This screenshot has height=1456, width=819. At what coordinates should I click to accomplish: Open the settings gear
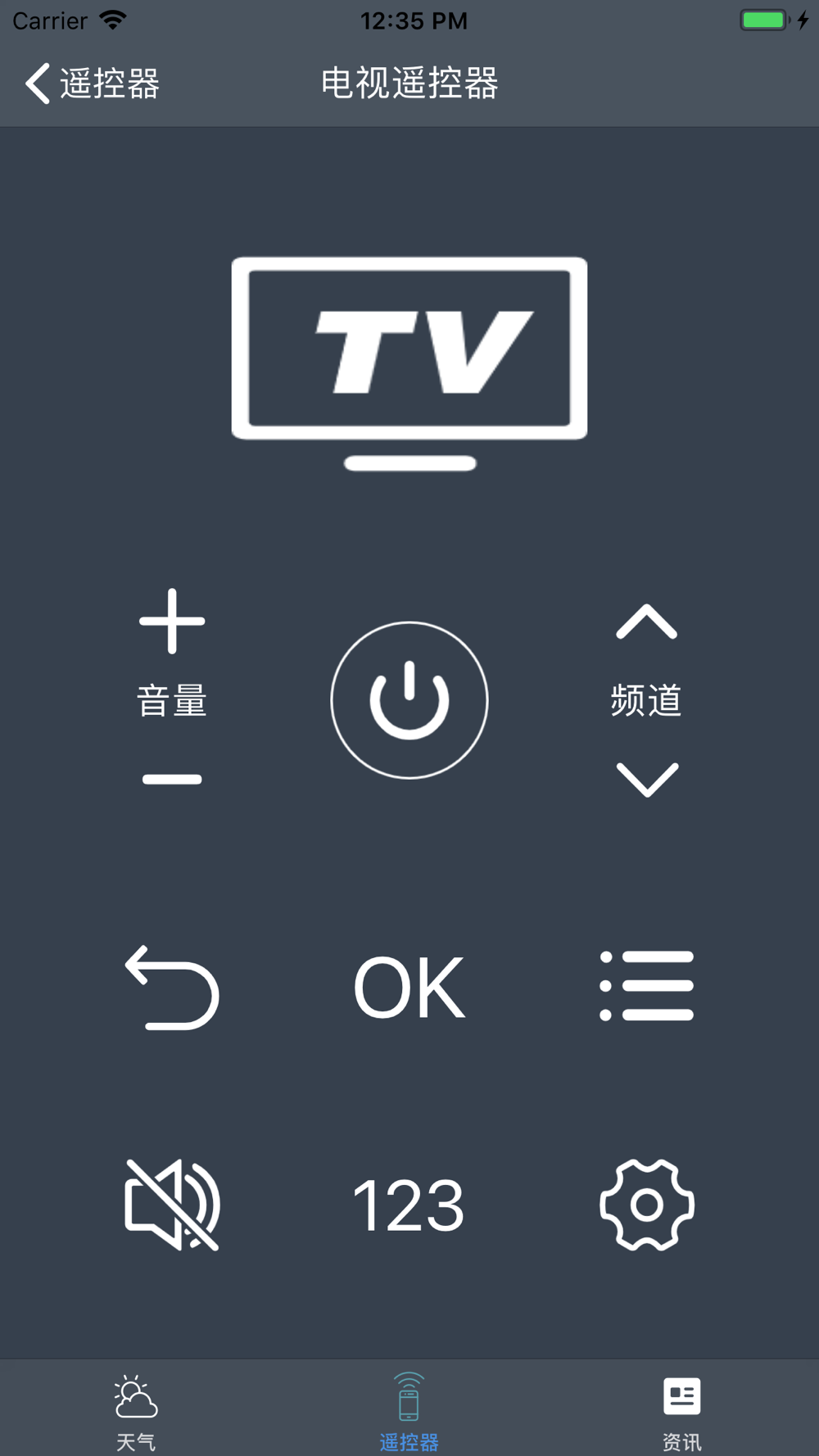click(x=647, y=1205)
